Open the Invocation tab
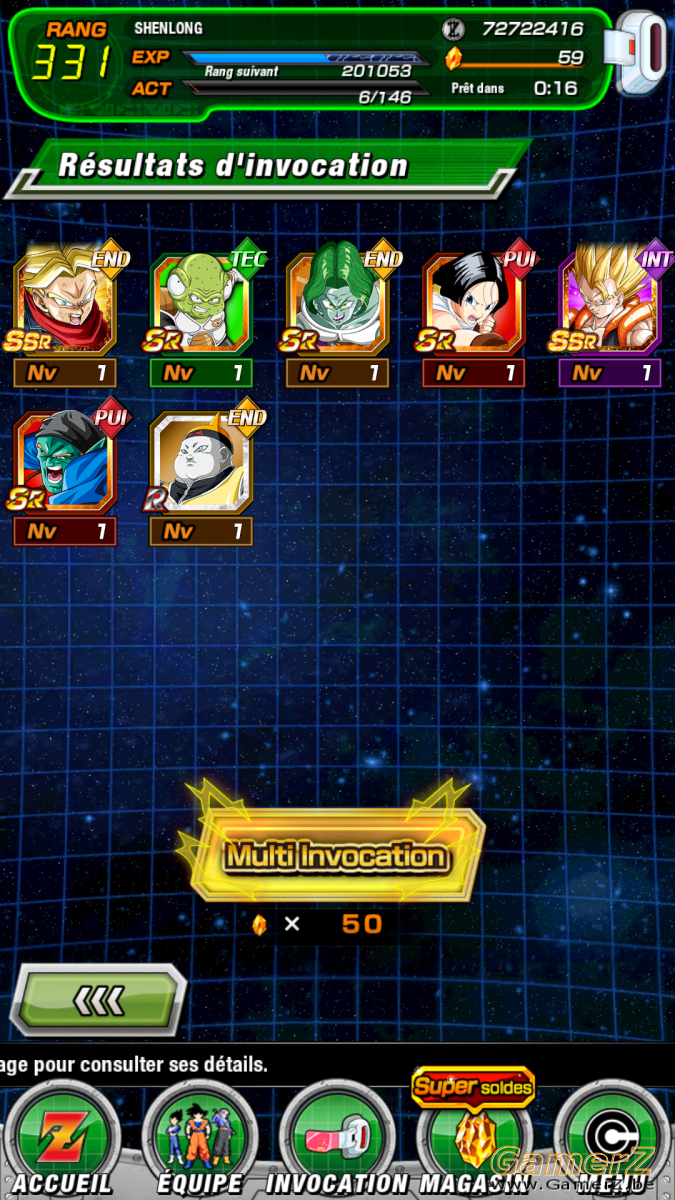Screen dimensions: 675x1200 [x=336, y=1140]
